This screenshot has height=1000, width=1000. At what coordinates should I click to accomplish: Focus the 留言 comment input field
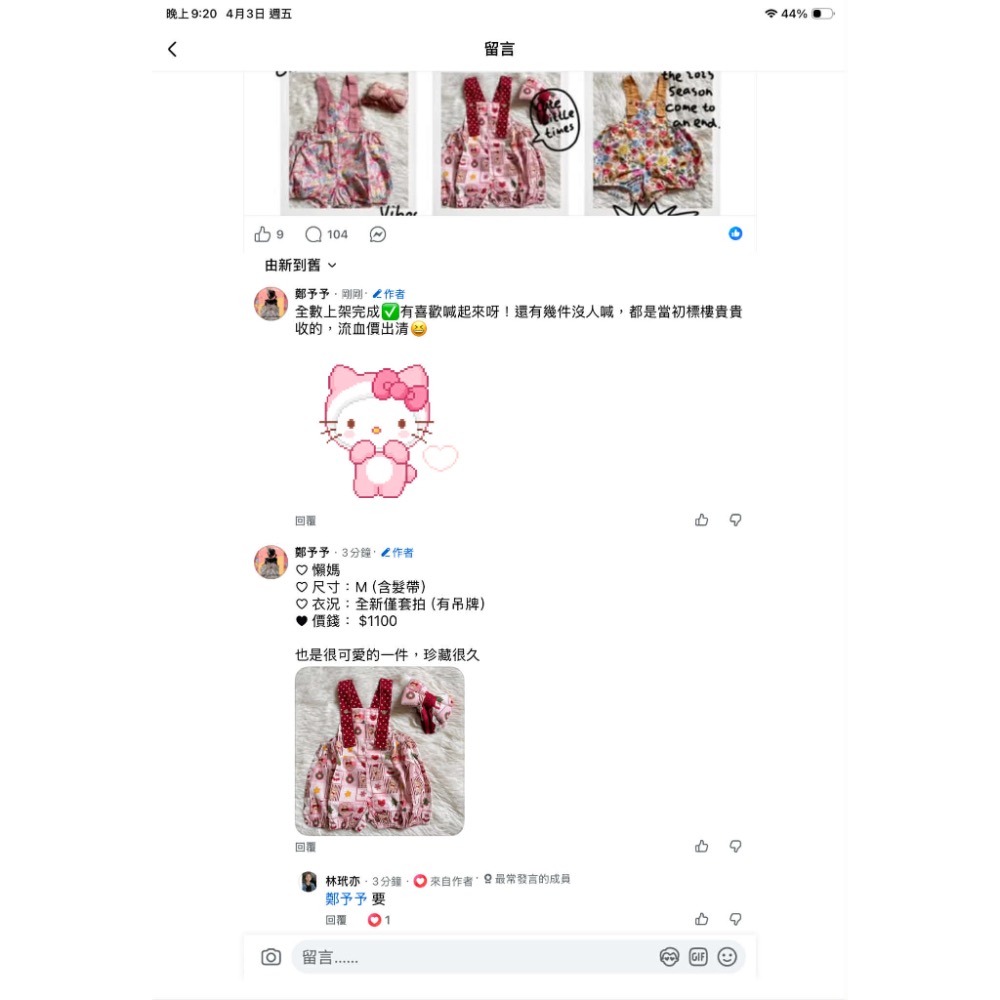(470, 957)
